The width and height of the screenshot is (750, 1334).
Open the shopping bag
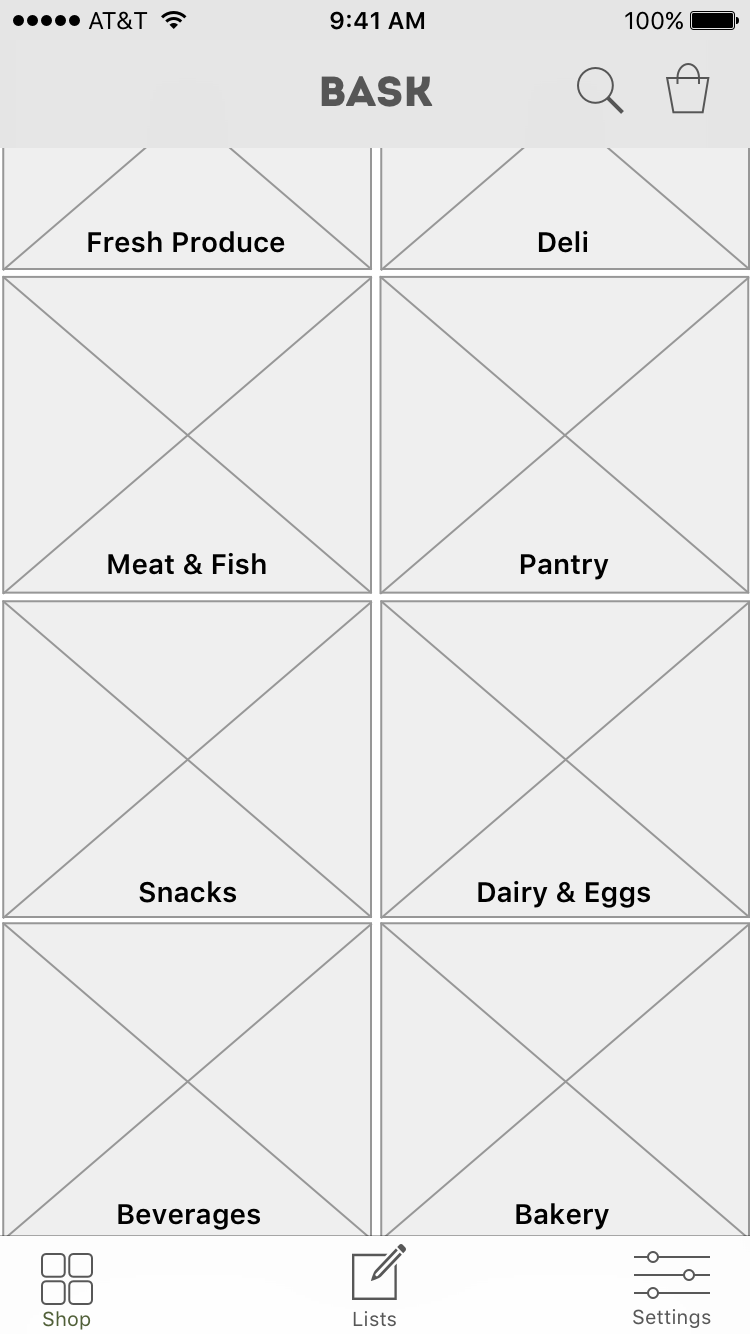[688, 89]
